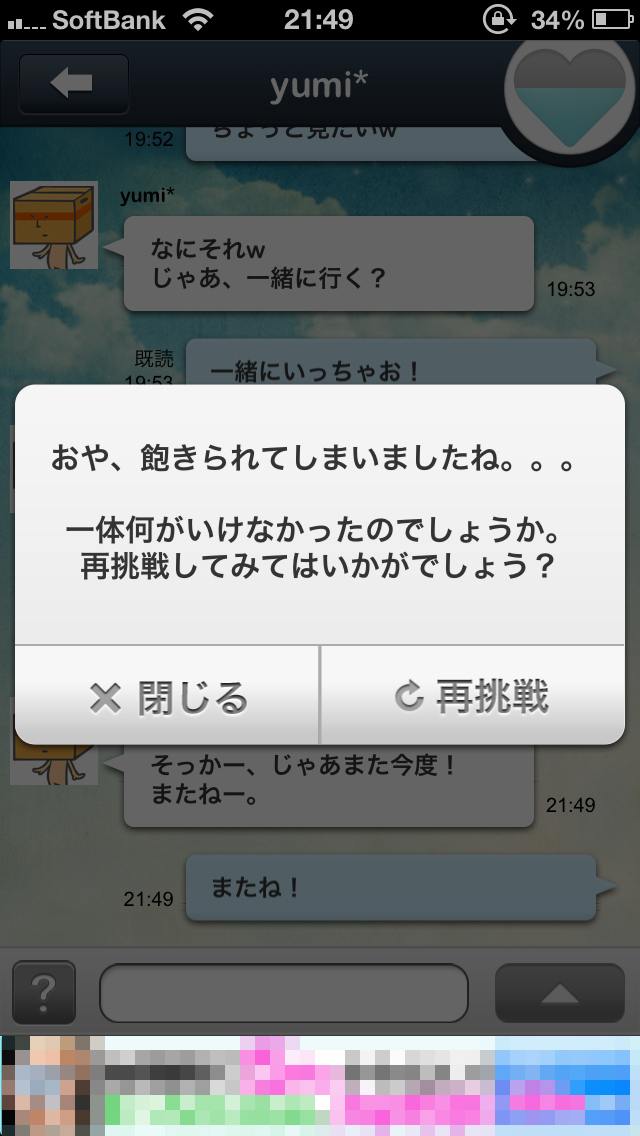Expand the up-arrow panel button
This screenshot has height=1136, width=640.
pyautogui.click(x=559, y=993)
